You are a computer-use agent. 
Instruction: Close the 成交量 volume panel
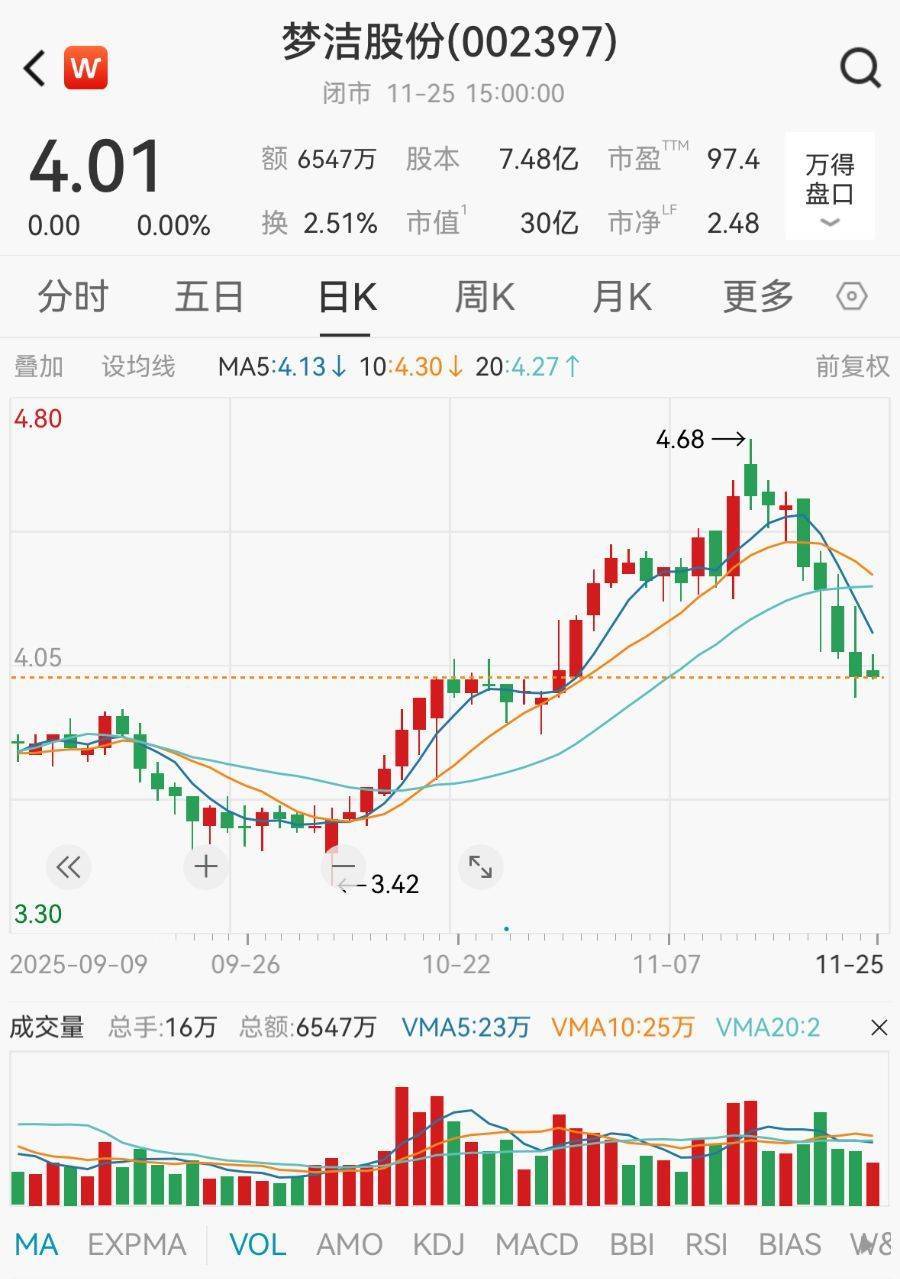click(879, 1028)
